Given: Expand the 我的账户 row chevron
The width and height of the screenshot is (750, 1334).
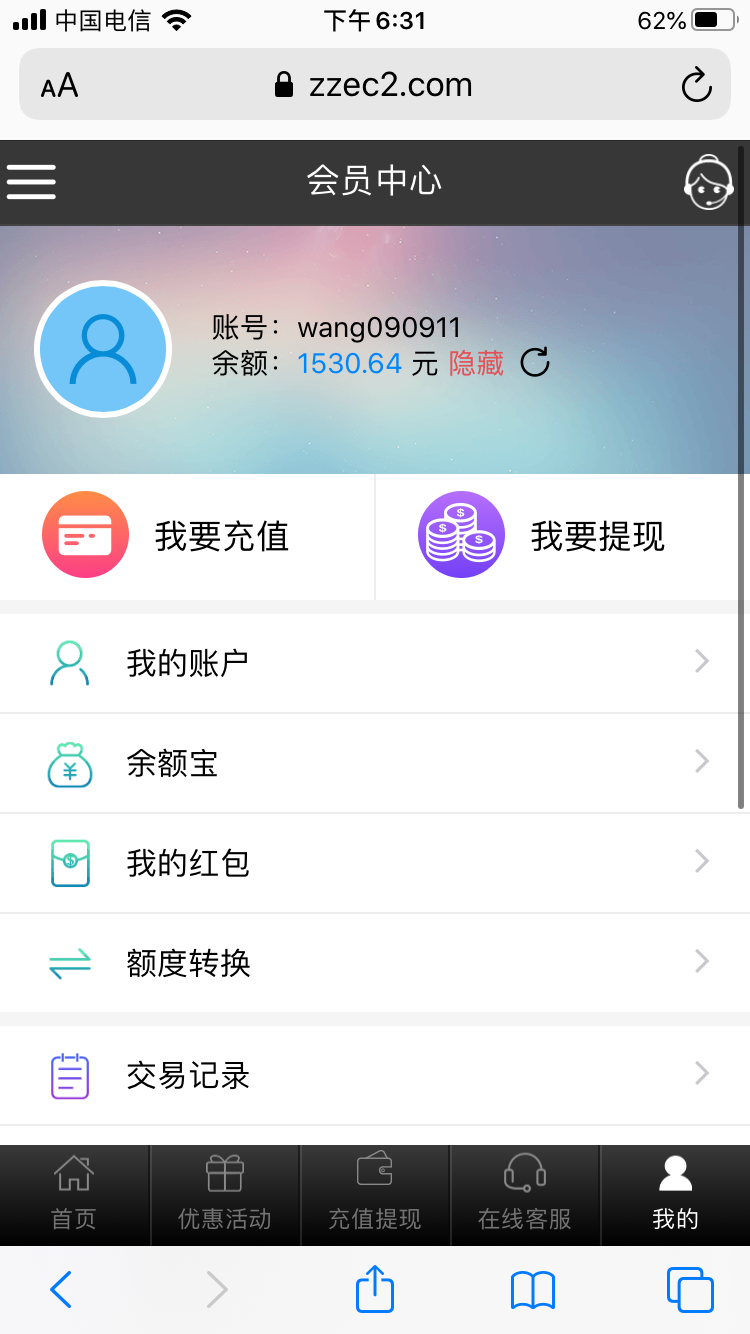Looking at the screenshot, I should point(702,662).
